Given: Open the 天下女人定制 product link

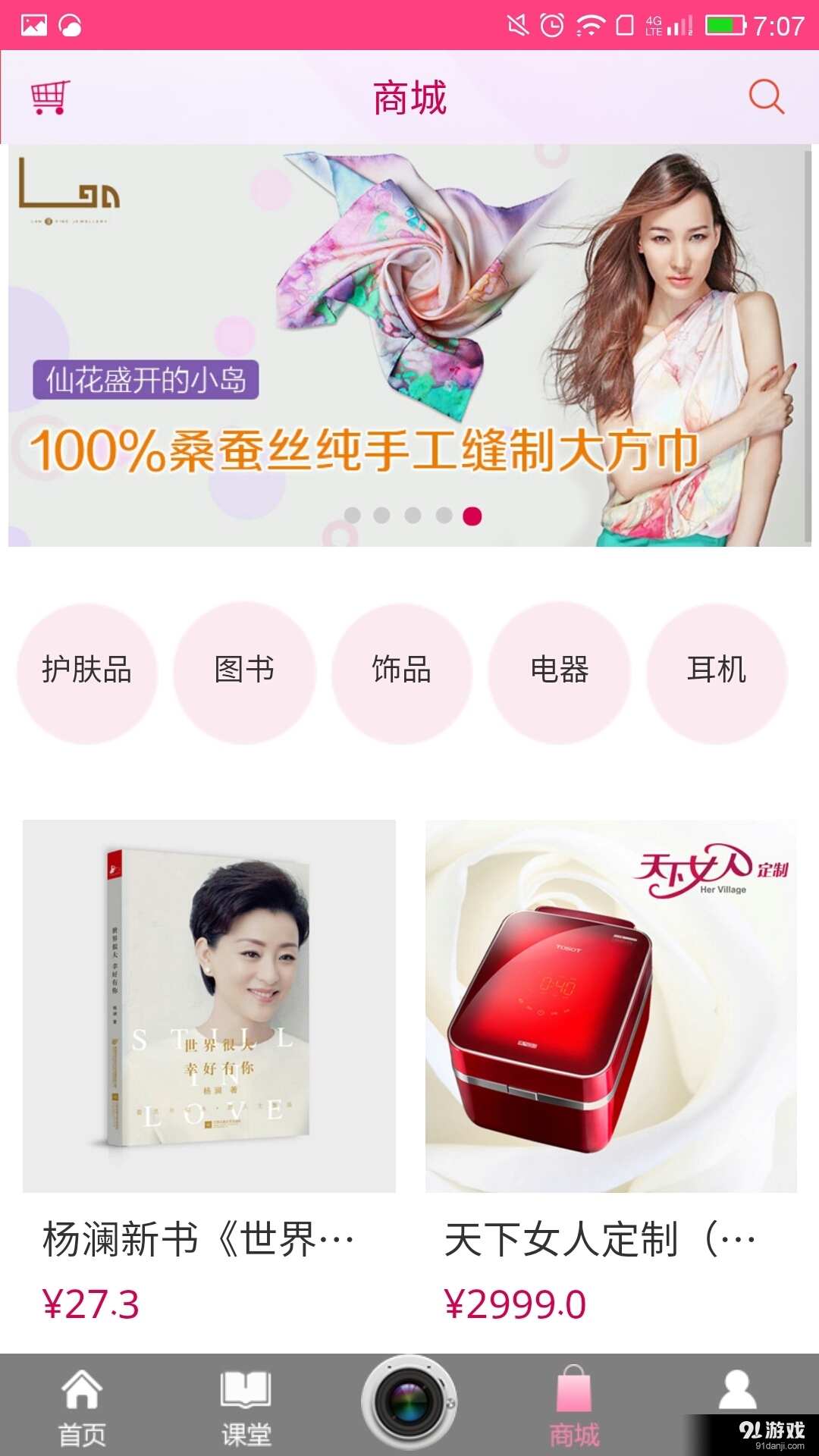Looking at the screenshot, I should (x=599, y=1235).
